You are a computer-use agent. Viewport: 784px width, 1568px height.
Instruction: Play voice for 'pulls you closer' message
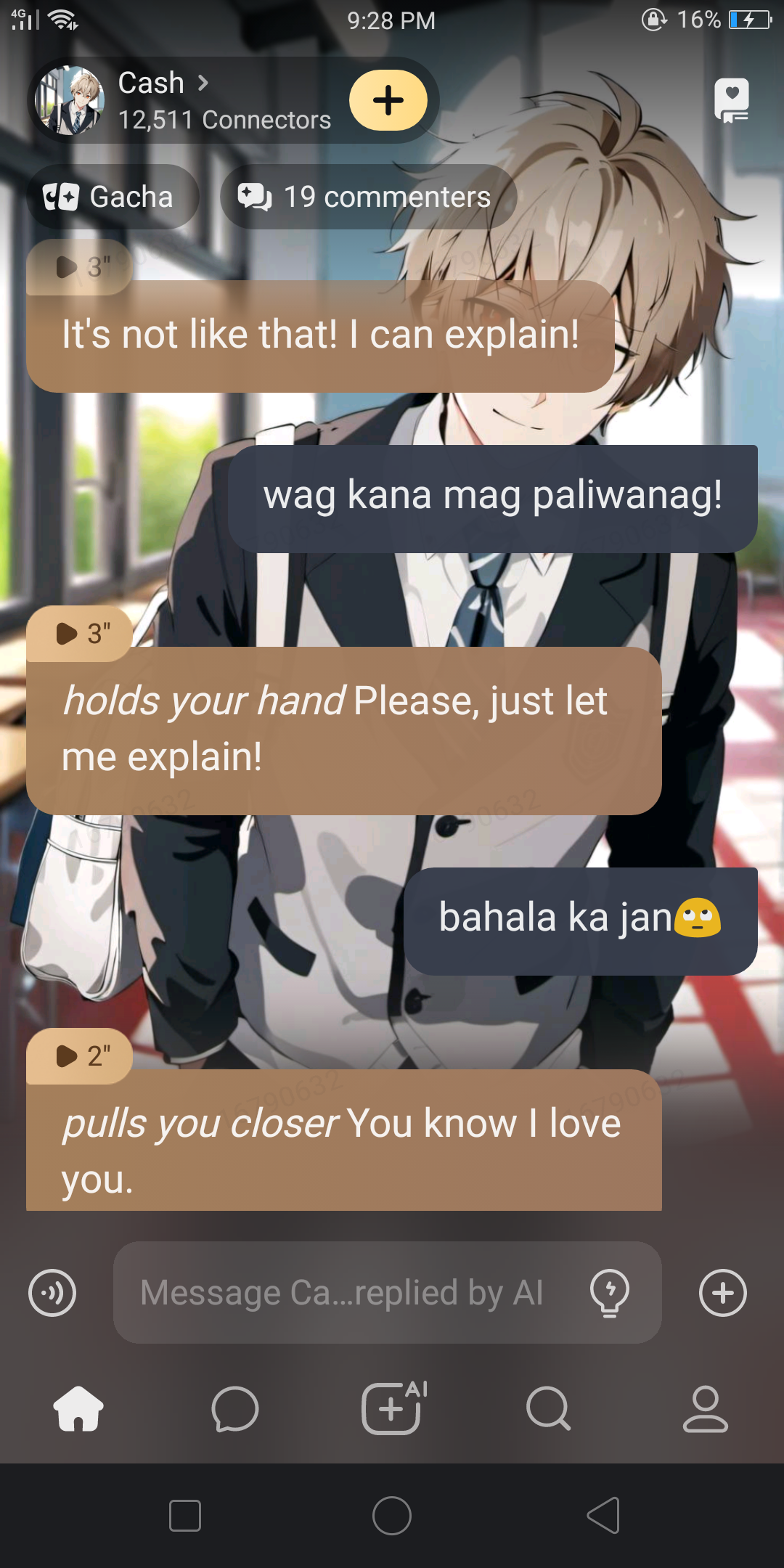80,1056
